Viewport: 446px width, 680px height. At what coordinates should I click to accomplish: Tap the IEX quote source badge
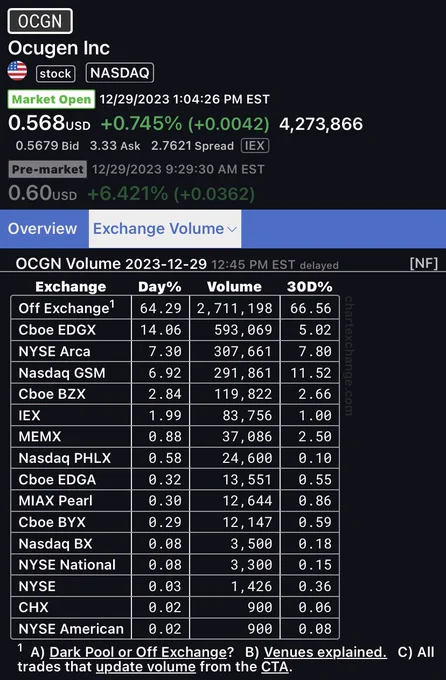pyautogui.click(x=255, y=145)
